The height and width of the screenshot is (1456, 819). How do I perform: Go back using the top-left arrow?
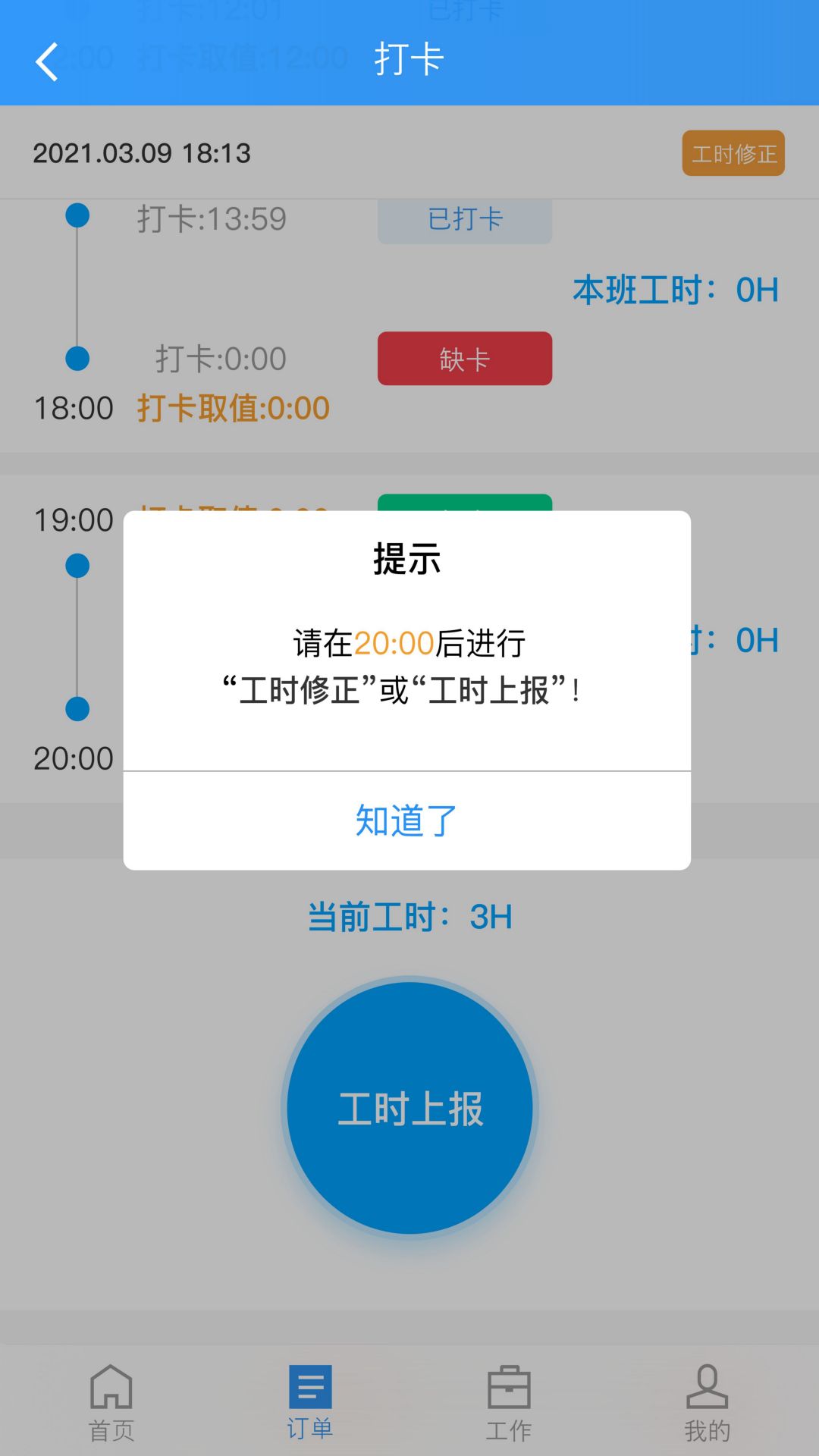click(x=47, y=61)
